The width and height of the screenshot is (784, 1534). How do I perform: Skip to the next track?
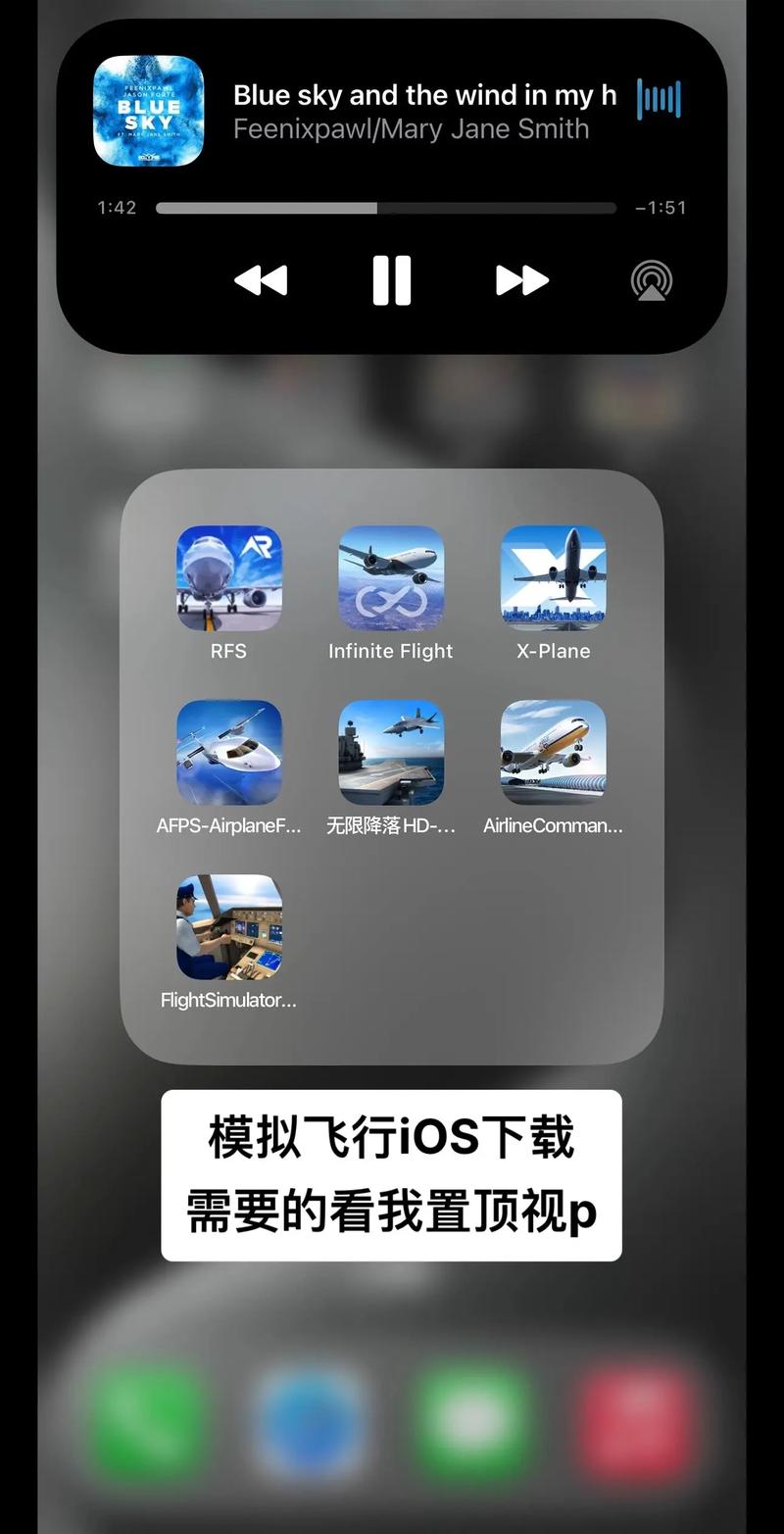click(521, 281)
